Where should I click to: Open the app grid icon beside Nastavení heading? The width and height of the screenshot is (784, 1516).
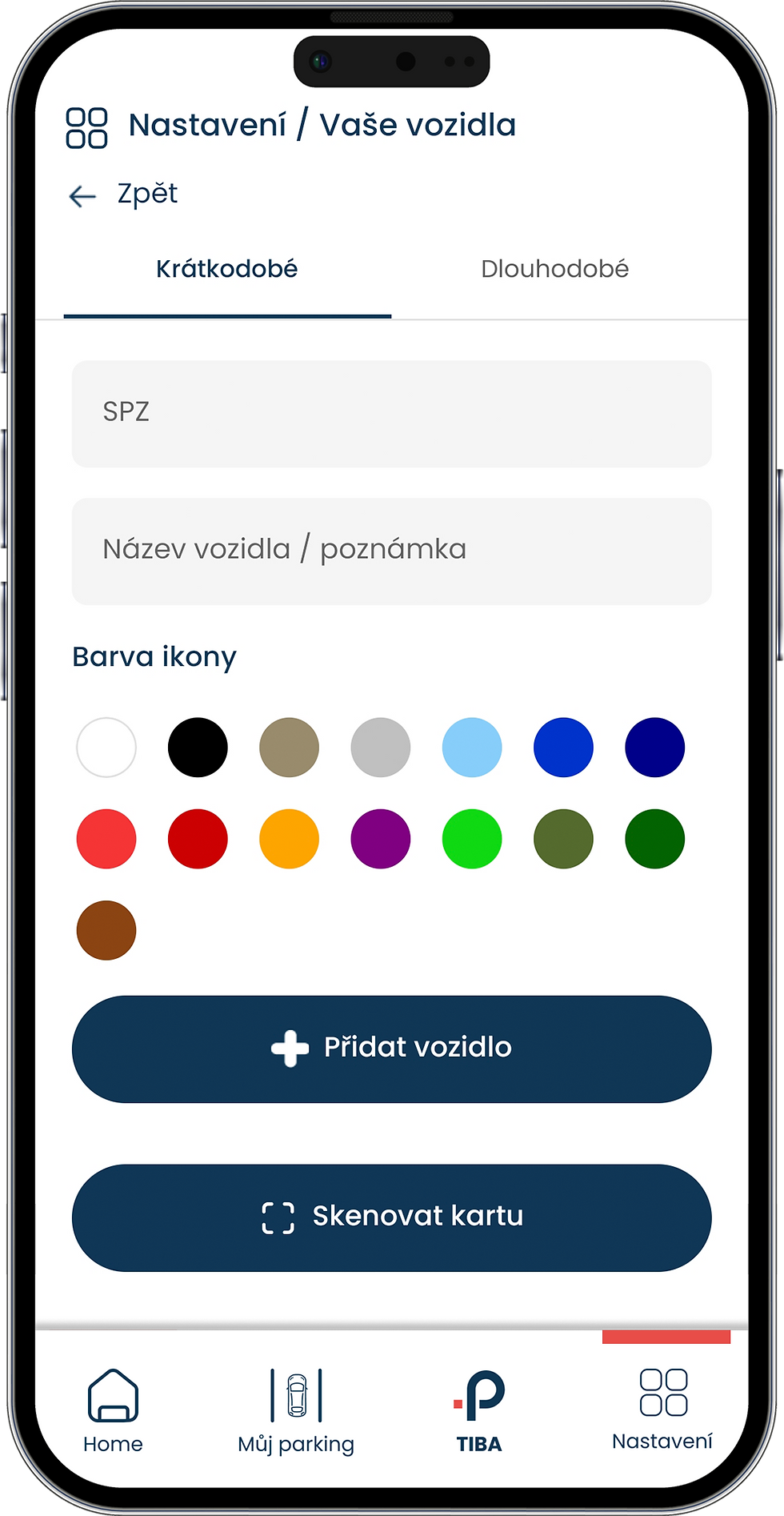click(86, 126)
